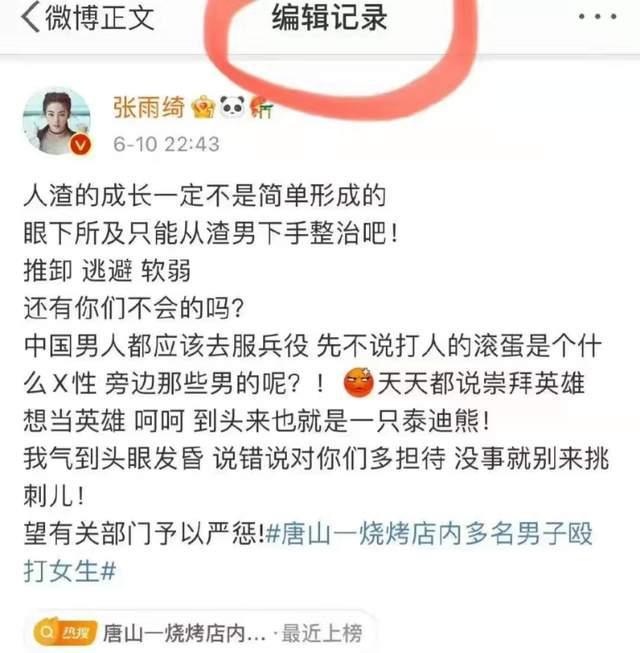Go back to 微博正文
This screenshot has width=640, height=653.
tap(85, 18)
